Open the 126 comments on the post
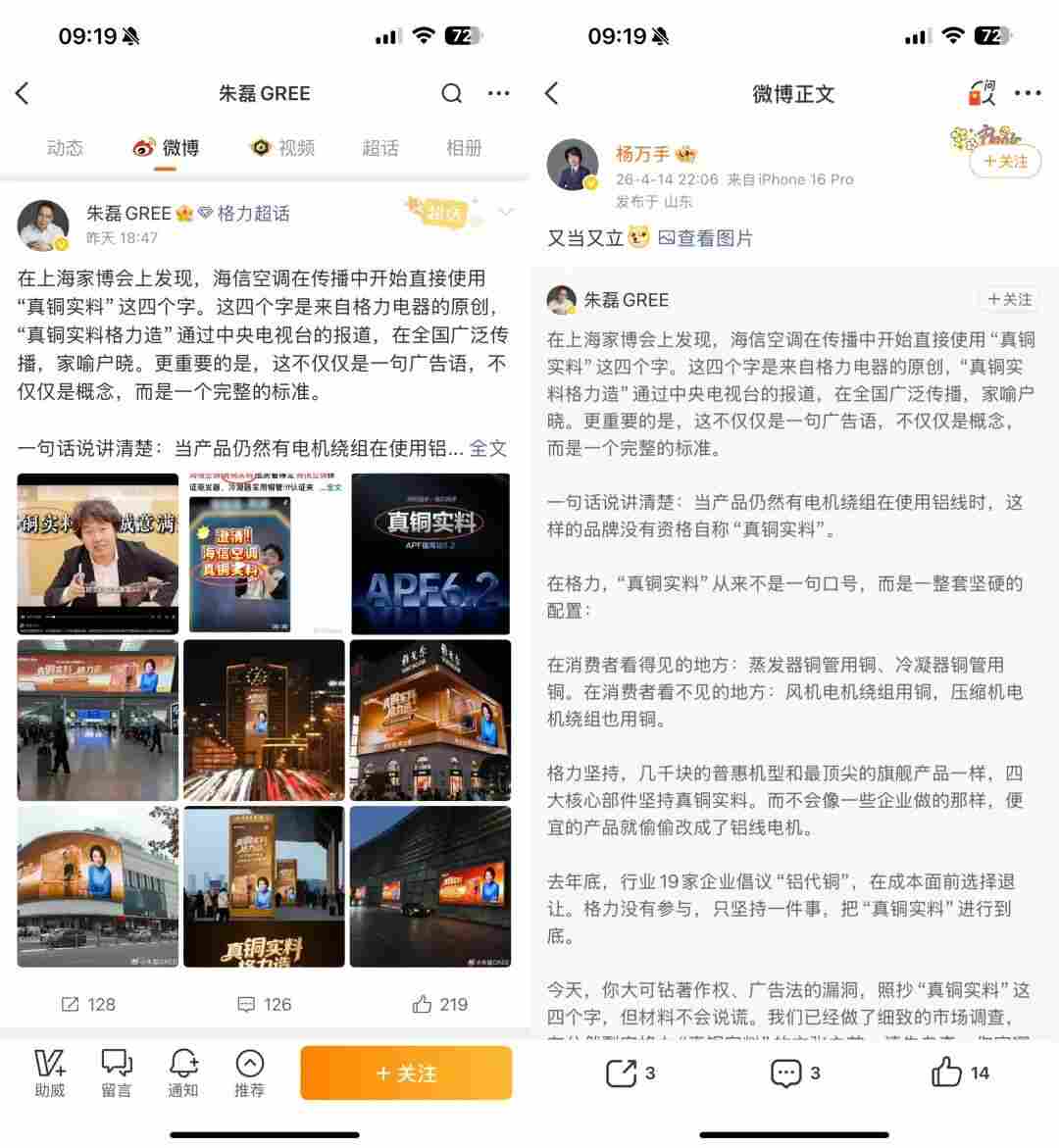The width and height of the screenshot is (1059, 1148). click(x=265, y=1004)
